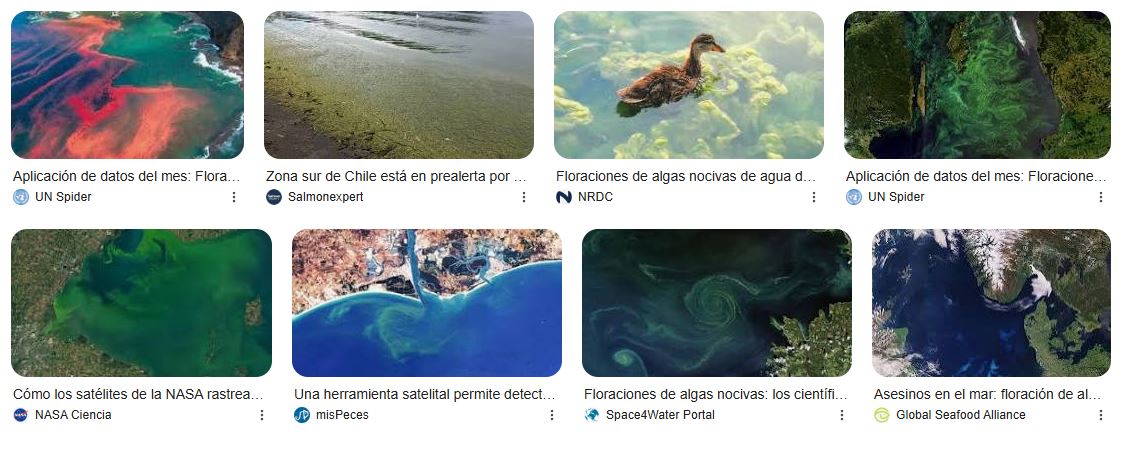This screenshot has width=1124, height=449.
Task: Open the title link Cómo los satélites de la NASA
Action: (x=138, y=394)
